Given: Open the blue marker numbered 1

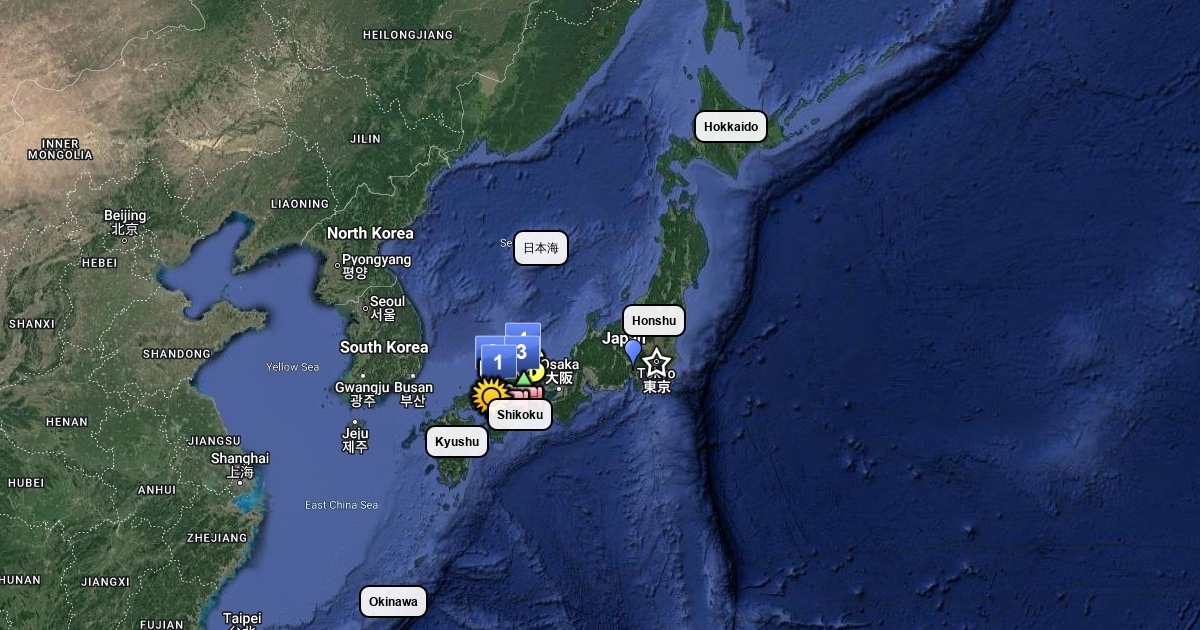Looking at the screenshot, I should [x=498, y=362].
